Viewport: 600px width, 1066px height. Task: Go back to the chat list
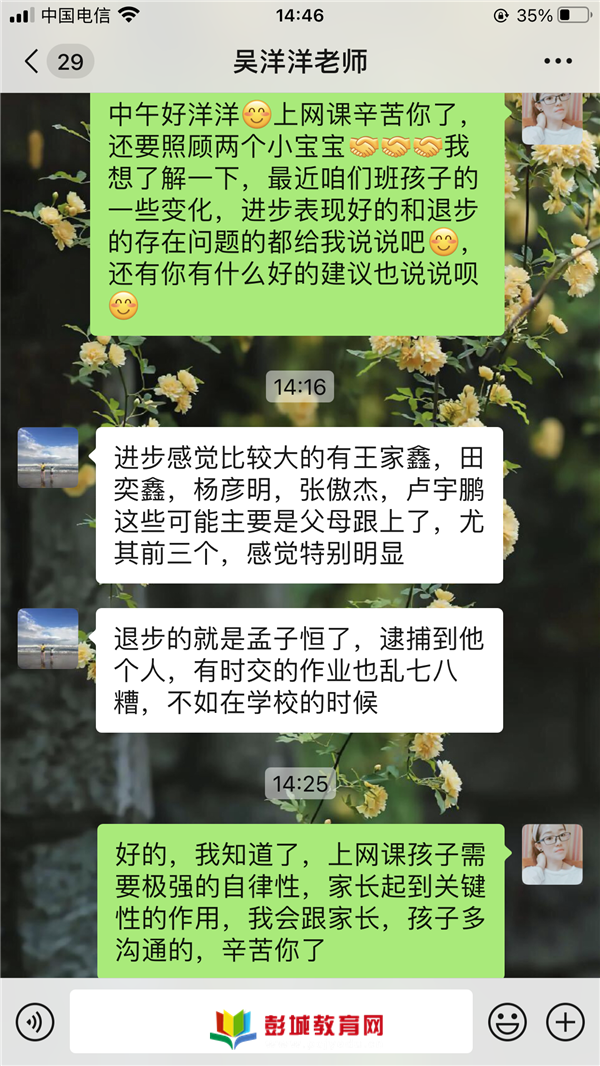click(x=32, y=62)
